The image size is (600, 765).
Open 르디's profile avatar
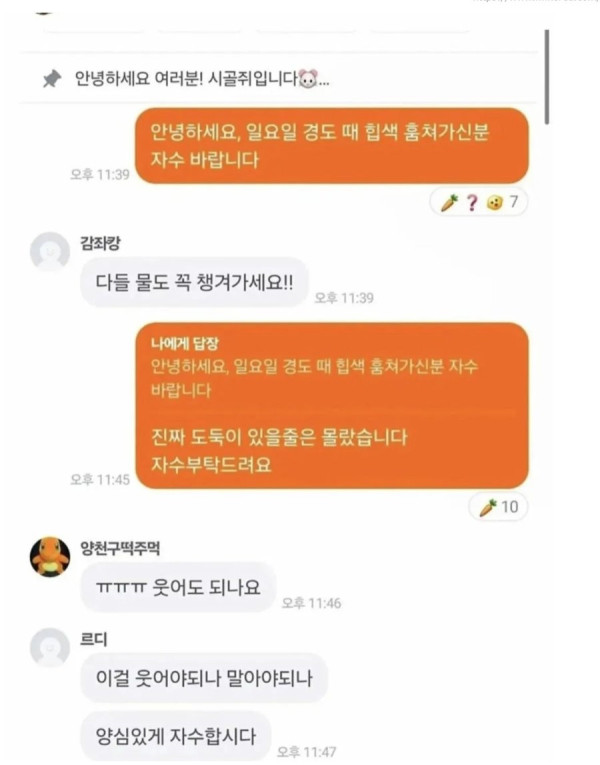click(x=50, y=648)
